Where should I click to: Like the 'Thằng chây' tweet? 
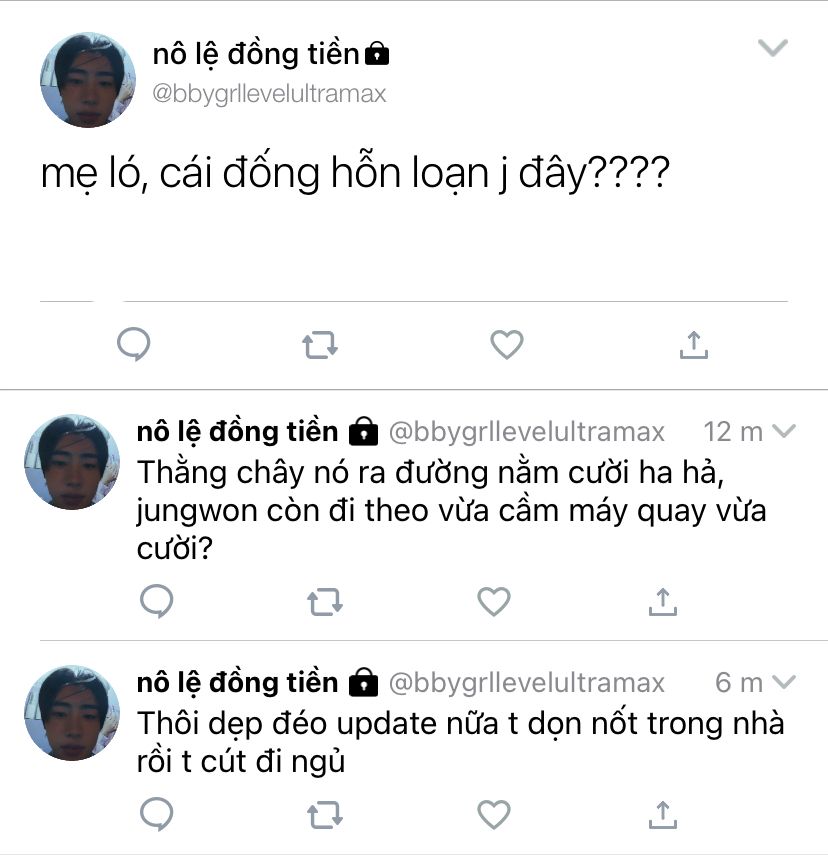pyautogui.click(x=494, y=601)
